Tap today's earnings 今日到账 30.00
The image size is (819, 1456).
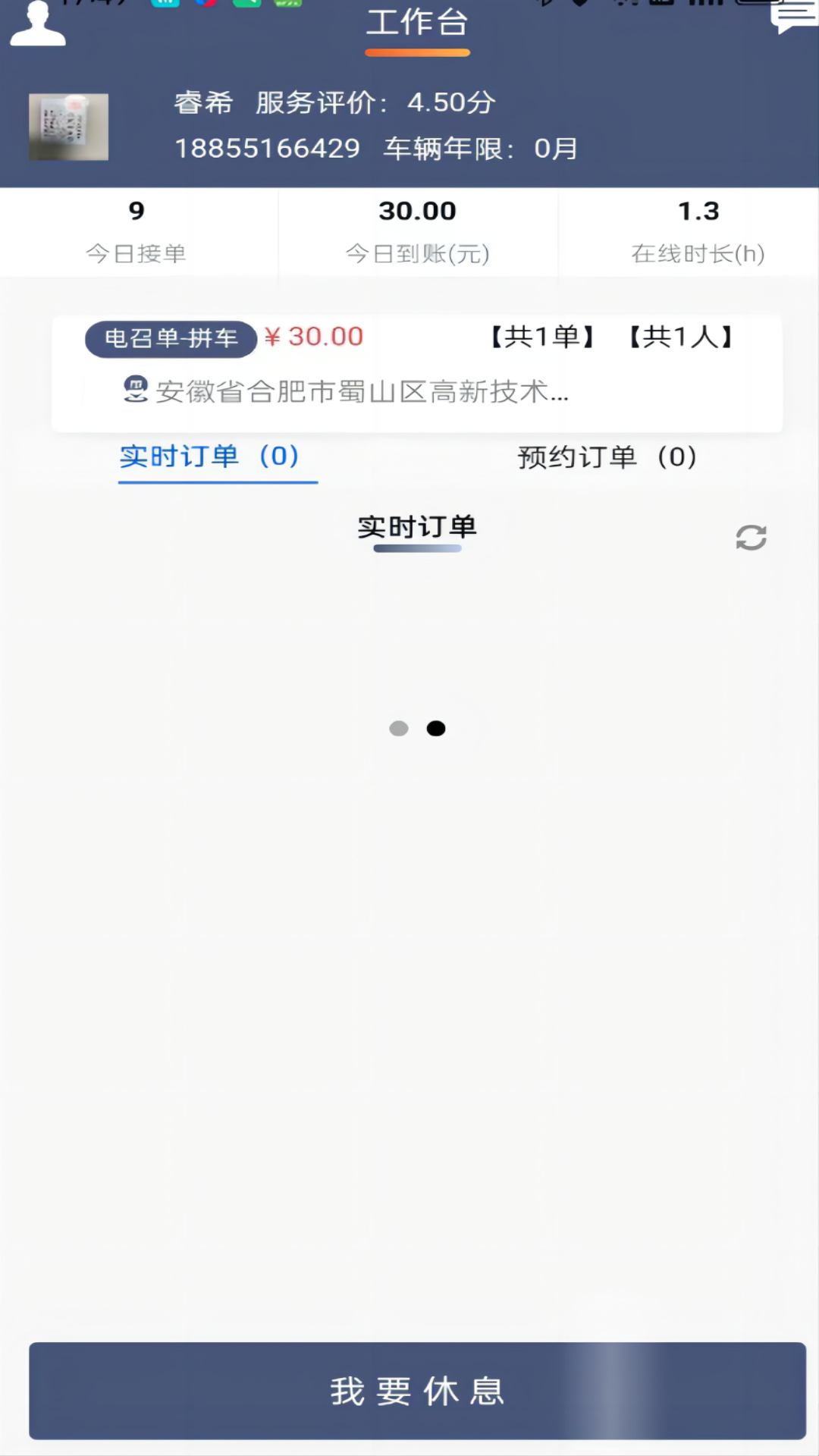click(x=418, y=231)
